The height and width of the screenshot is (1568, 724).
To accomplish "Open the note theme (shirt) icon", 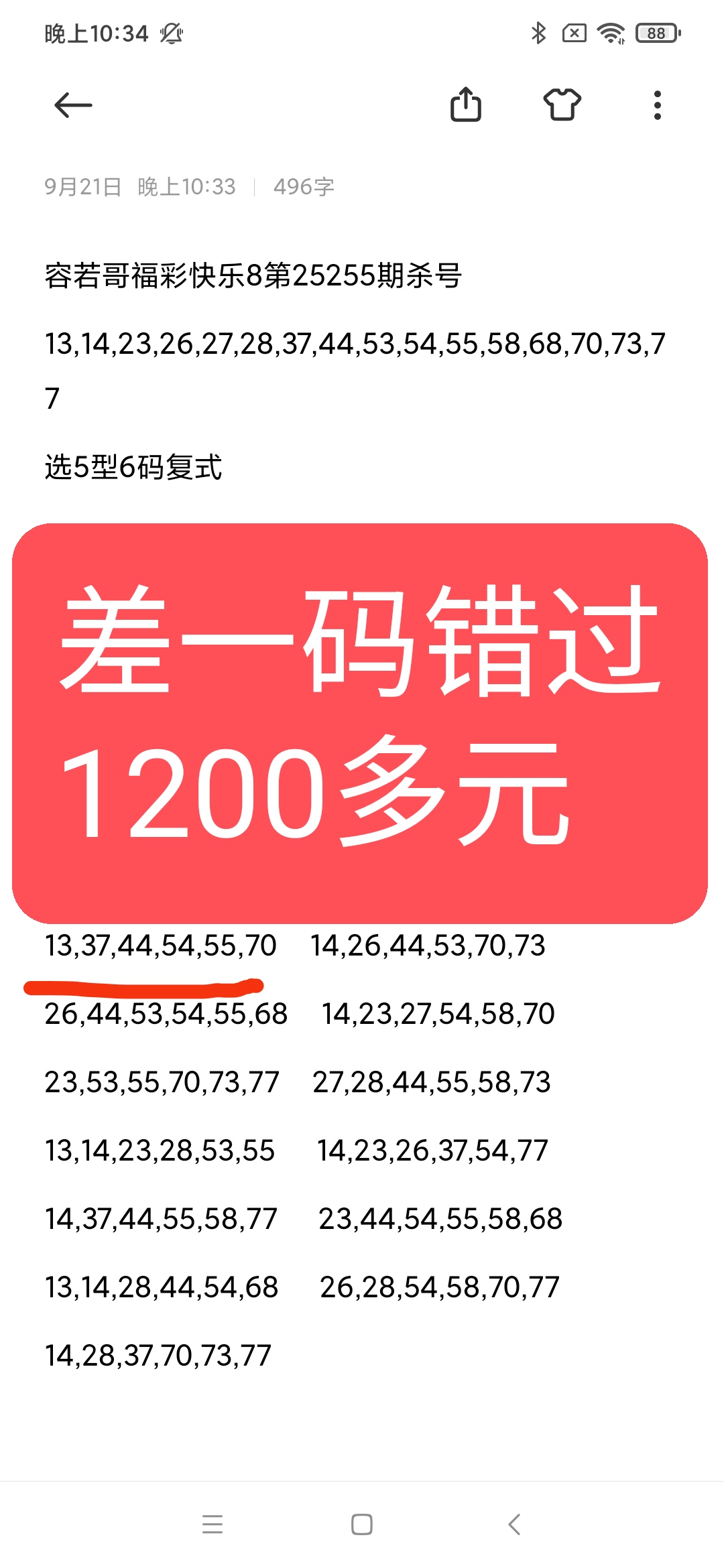I will pyautogui.click(x=562, y=105).
